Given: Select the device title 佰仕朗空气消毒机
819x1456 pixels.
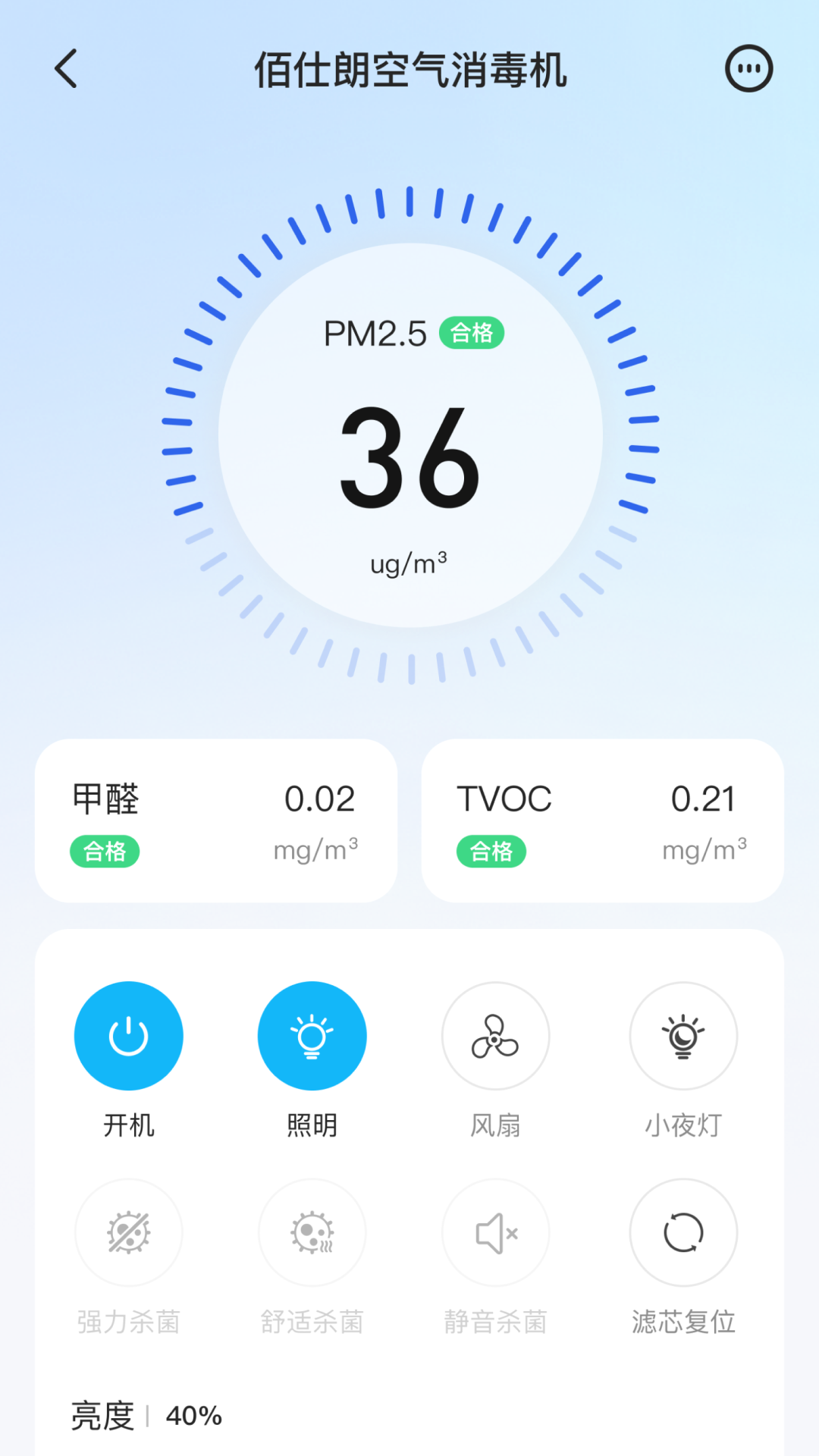Looking at the screenshot, I should [409, 71].
